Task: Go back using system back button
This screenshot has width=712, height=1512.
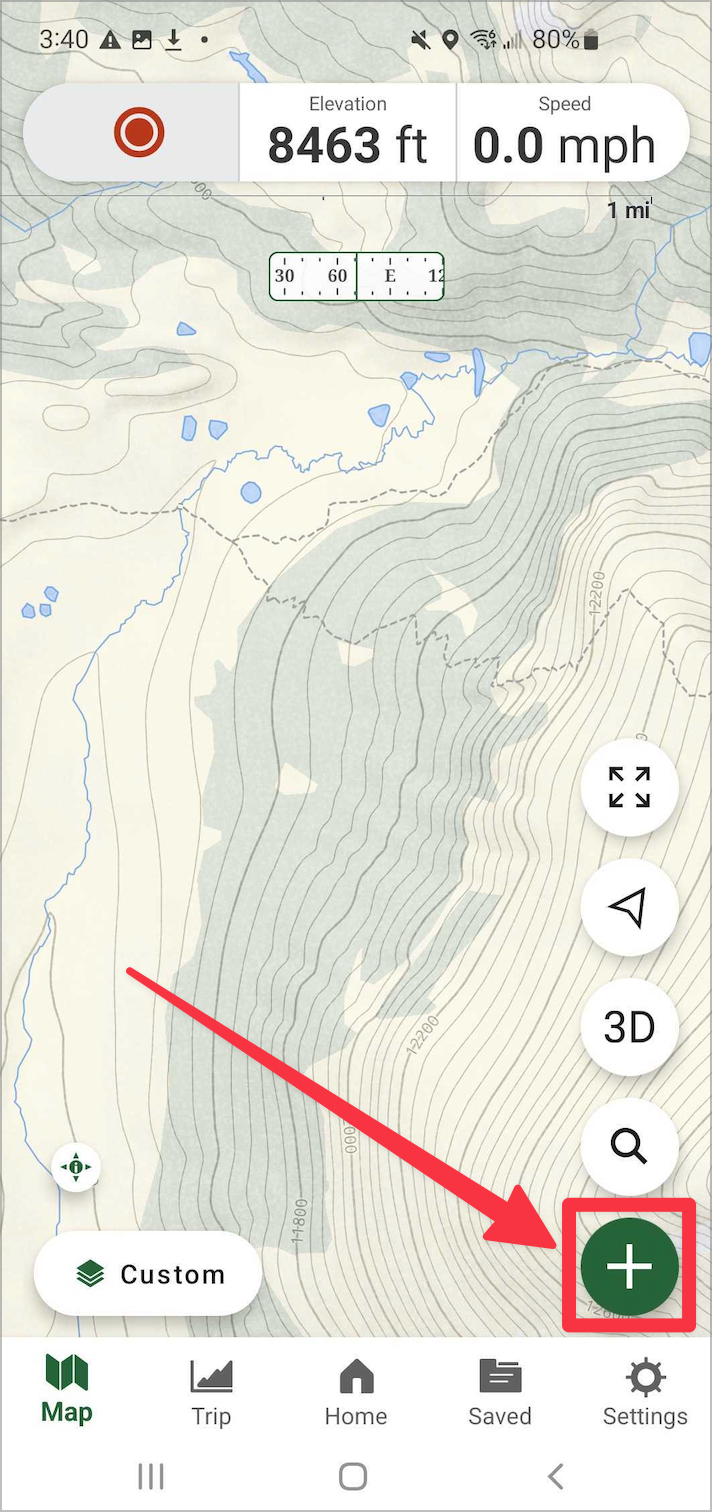Action: [x=556, y=1476]
